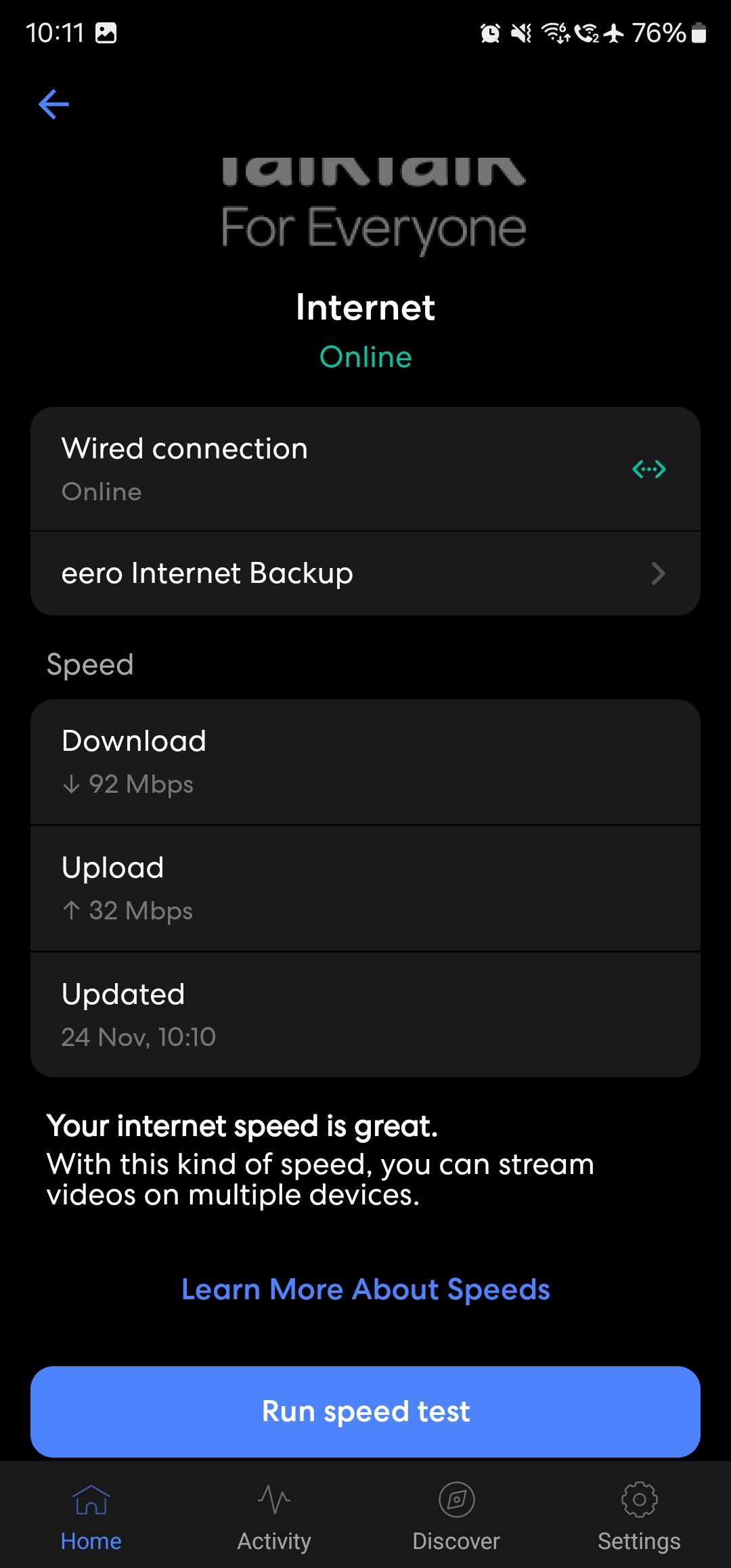Tap the back arrow at top left
Image resolution: width=731 pixels, height=1568 pixels.
click(54, 104)
